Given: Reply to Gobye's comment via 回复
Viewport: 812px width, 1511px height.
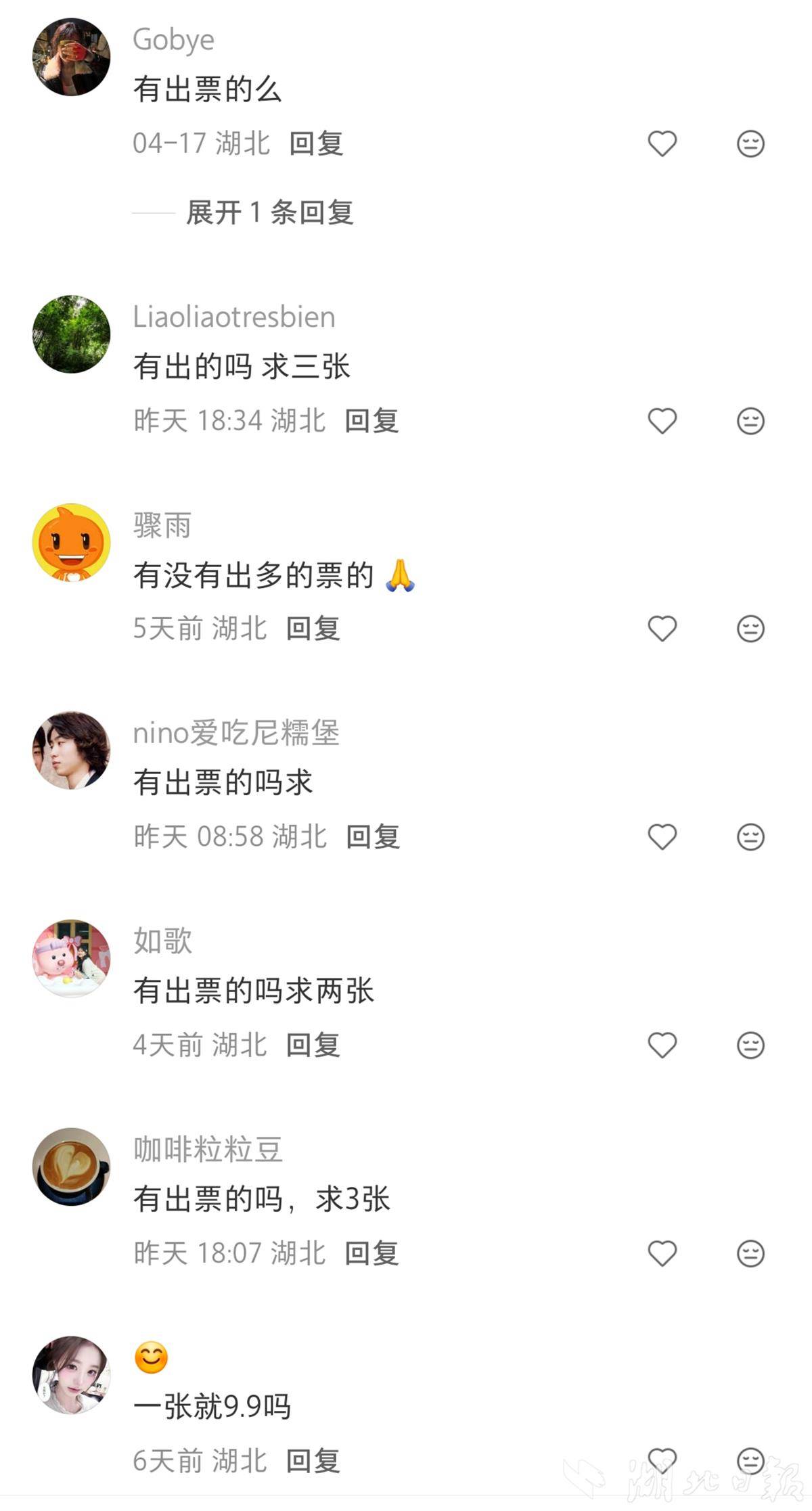Looking at the screenshot, I should (x=315, y=144).
